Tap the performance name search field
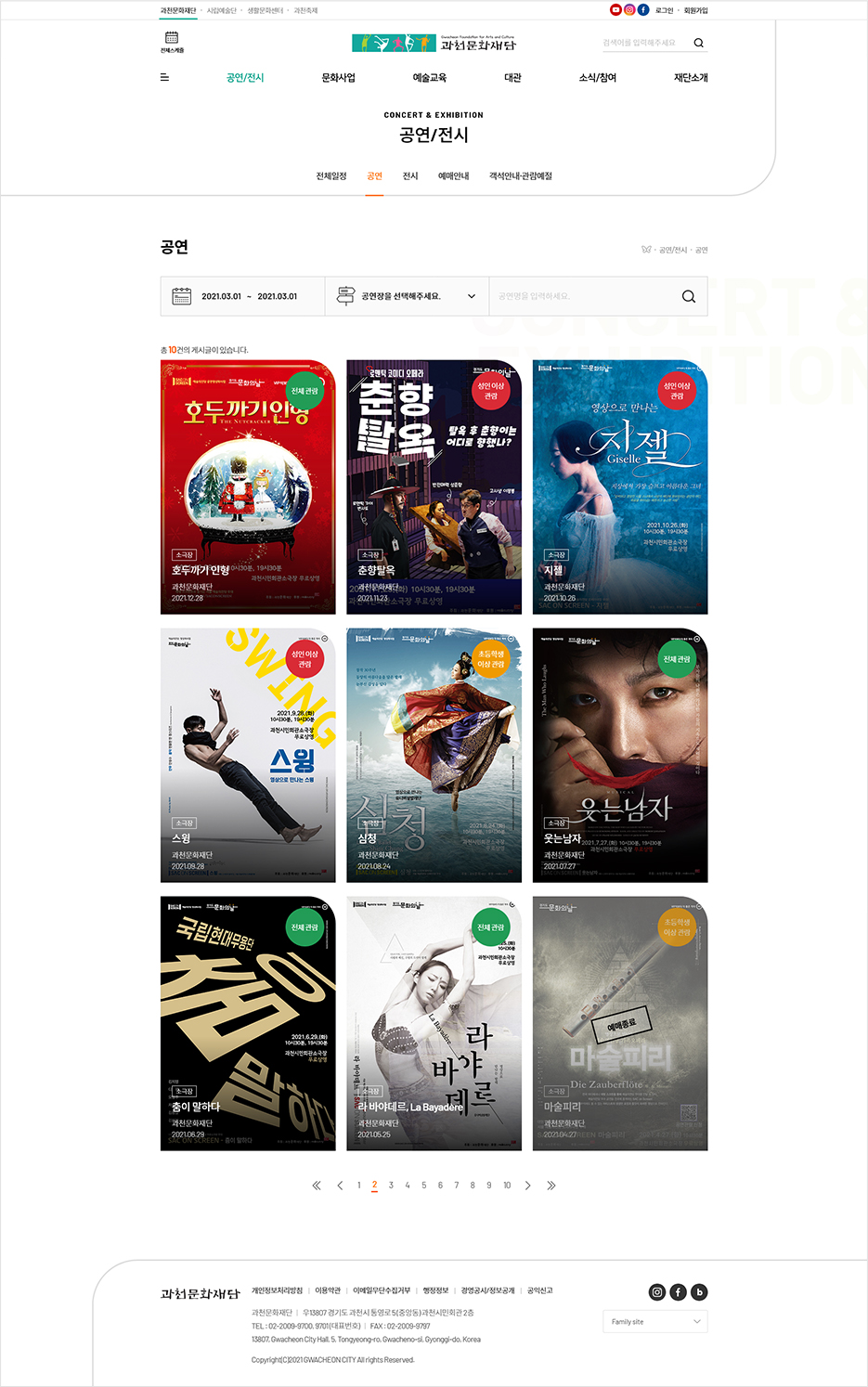 click(583, 296)
